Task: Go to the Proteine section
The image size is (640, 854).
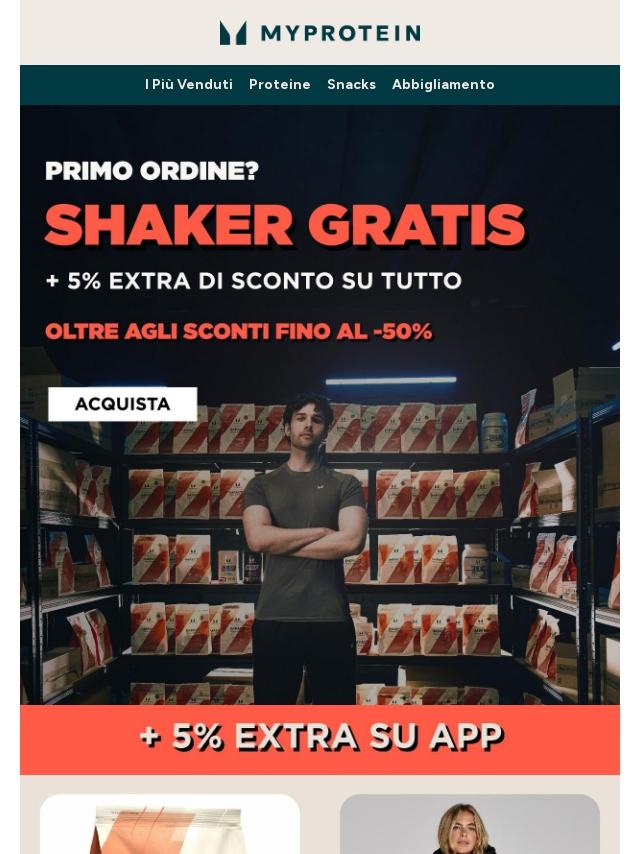Action: (279, 85)
